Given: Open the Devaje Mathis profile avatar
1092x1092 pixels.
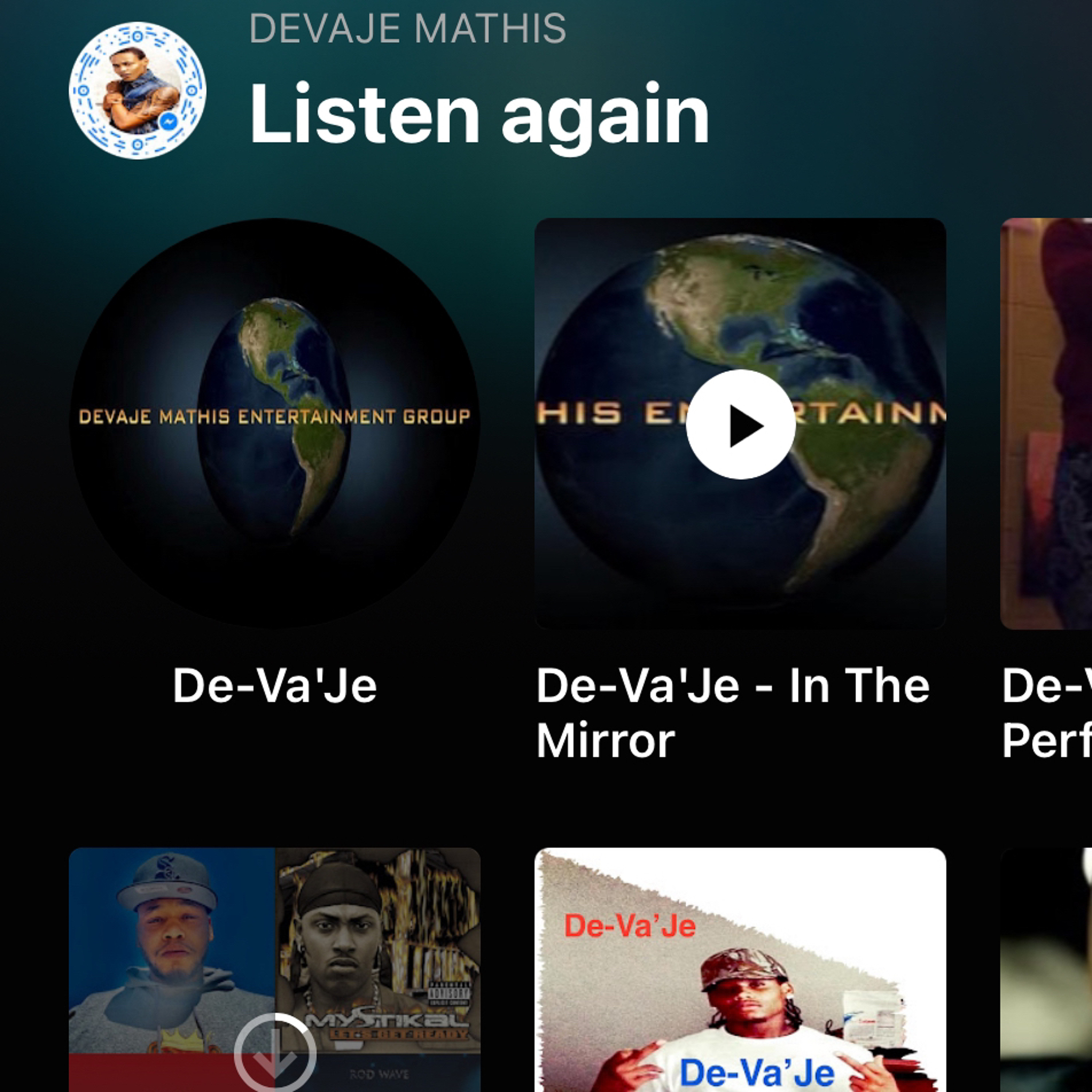Looking at the screenshot, I should tap(137, 90).
